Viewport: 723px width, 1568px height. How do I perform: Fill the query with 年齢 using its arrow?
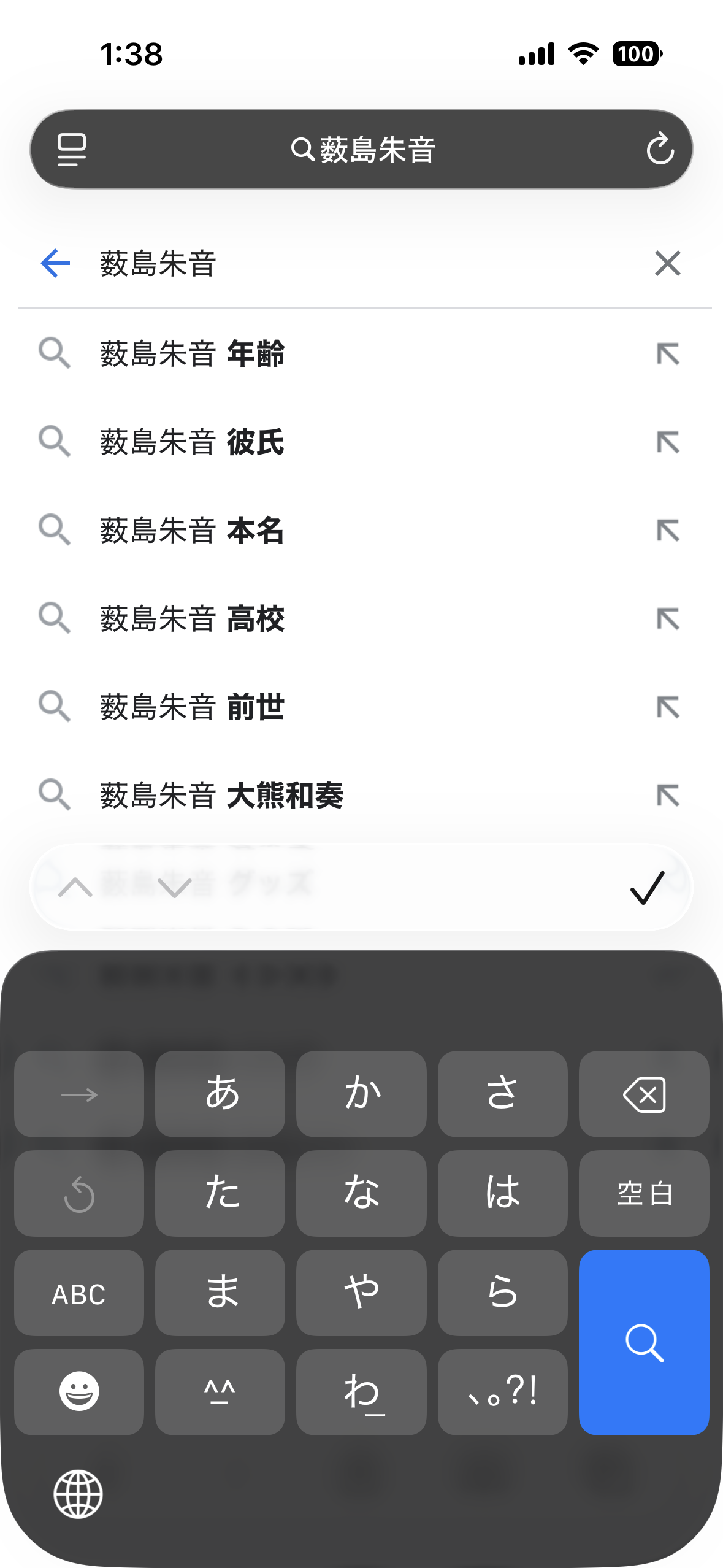coord(667,354)
